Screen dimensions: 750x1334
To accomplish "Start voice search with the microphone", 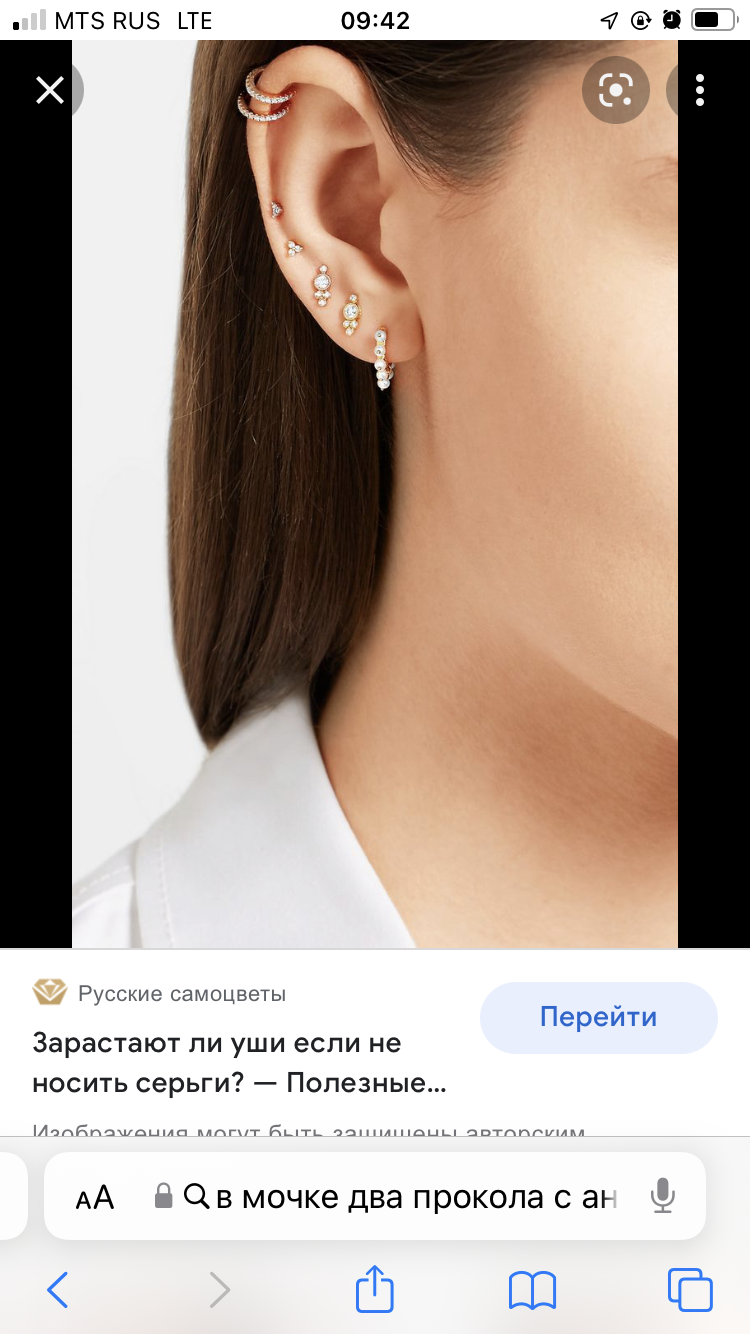I will point(662,1196).
